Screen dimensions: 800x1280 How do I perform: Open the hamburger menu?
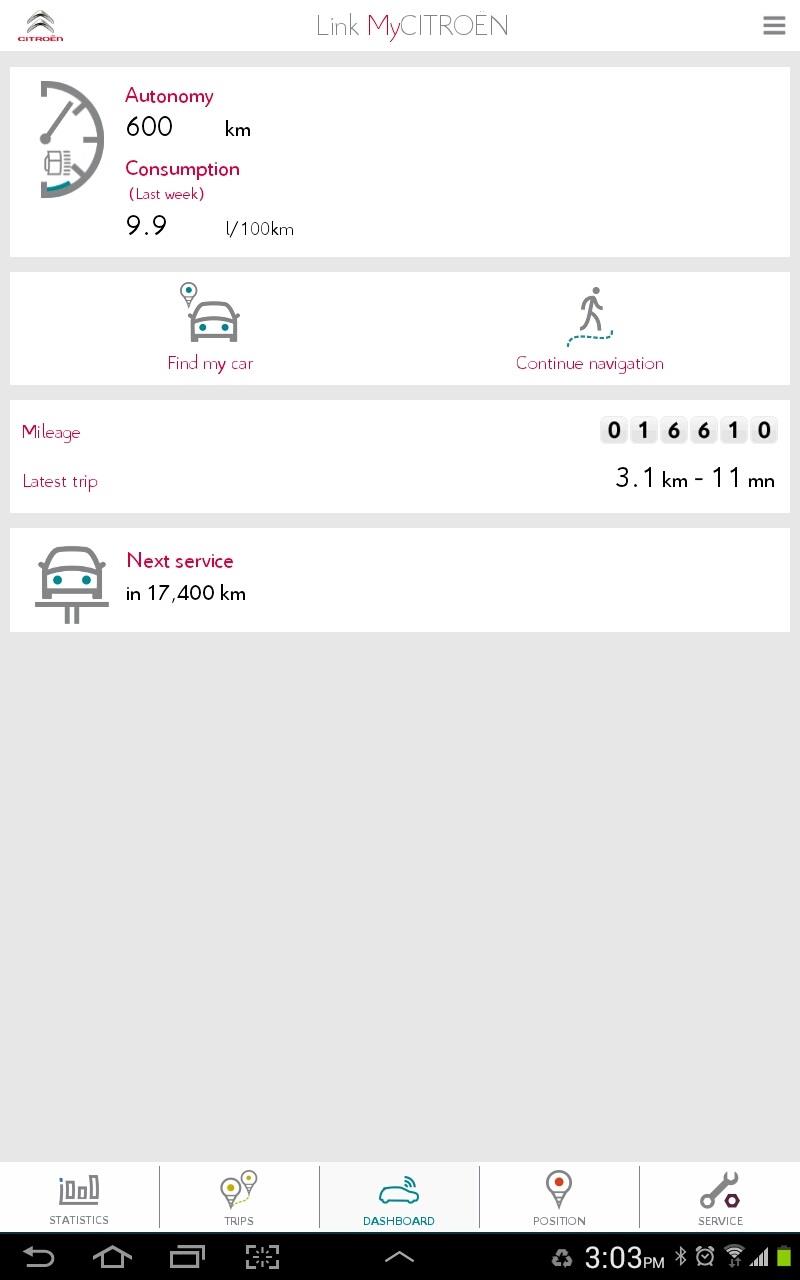774,26
